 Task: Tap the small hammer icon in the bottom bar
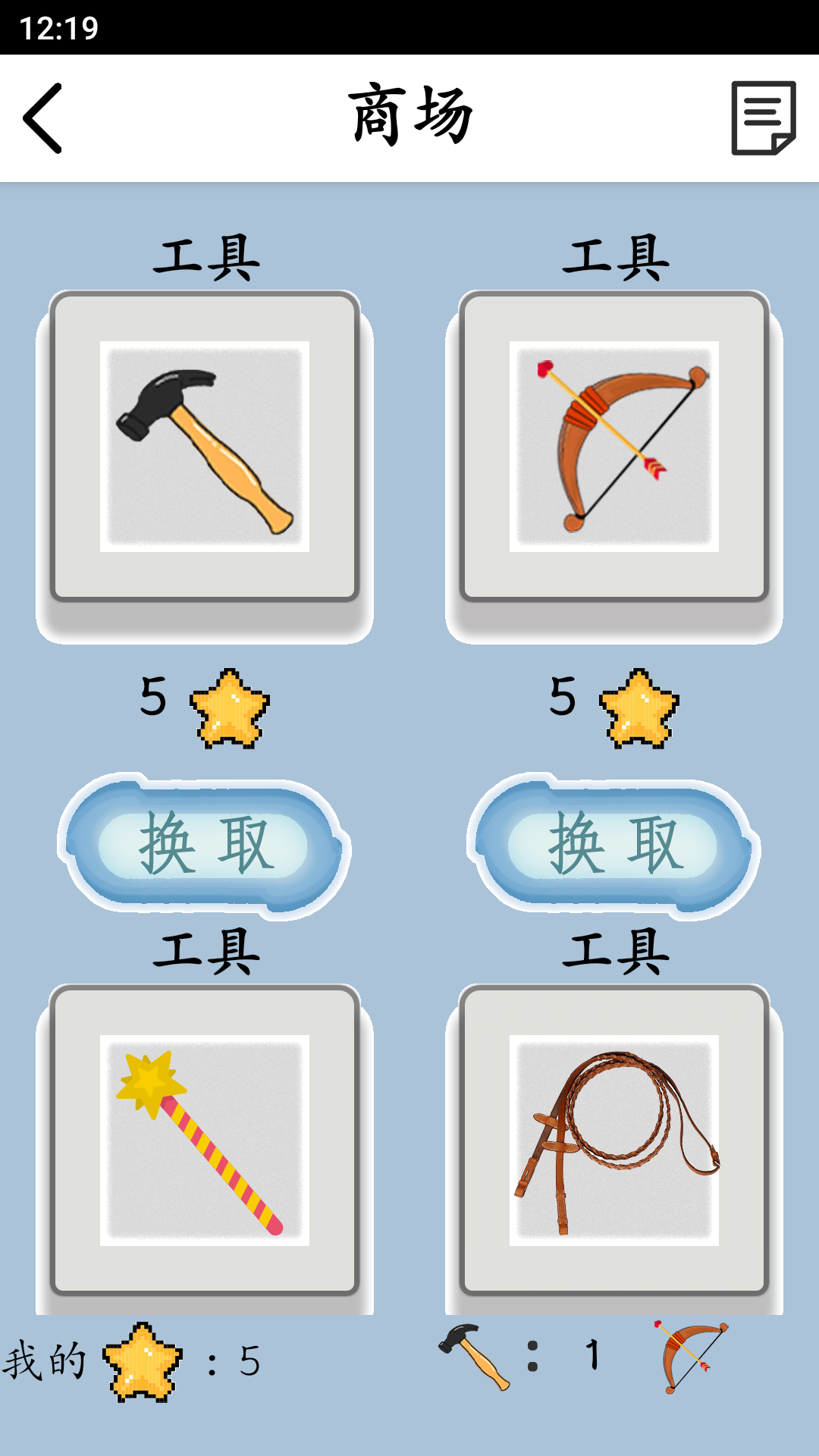[470, 1357]
